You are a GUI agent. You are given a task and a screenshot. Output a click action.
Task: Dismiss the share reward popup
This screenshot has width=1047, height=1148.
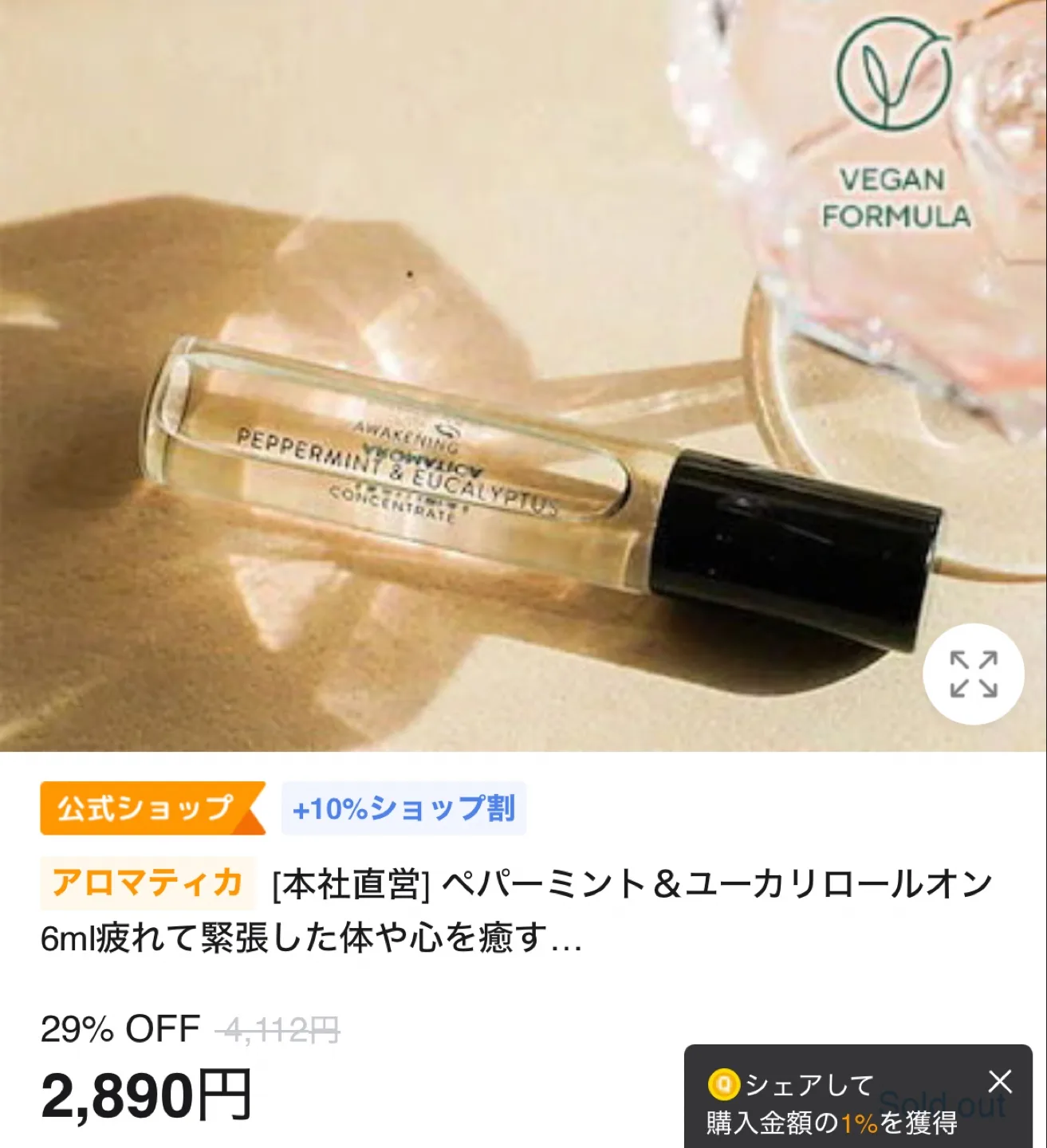(x=1000, y=1082)
